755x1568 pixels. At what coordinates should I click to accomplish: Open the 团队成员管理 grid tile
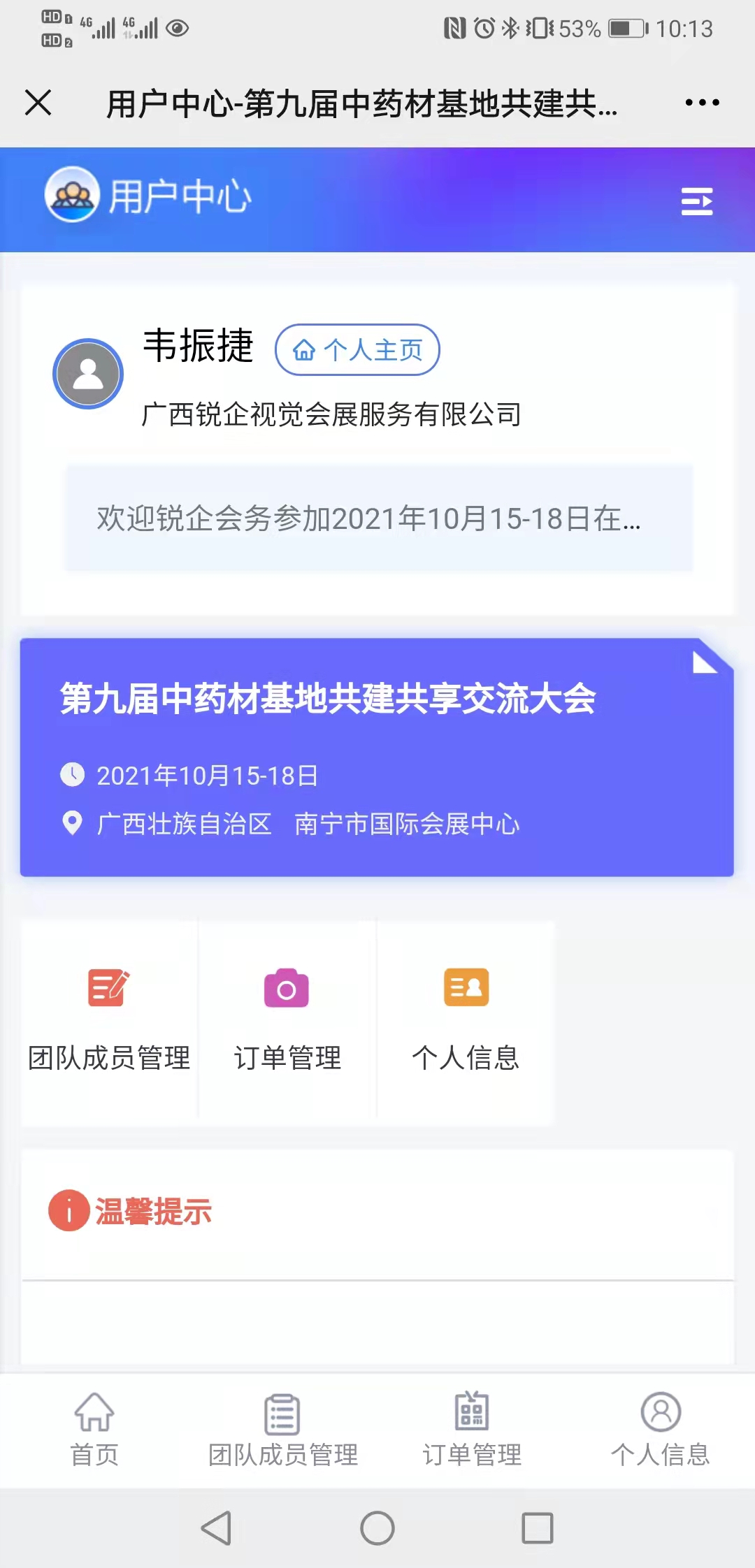109,1022
